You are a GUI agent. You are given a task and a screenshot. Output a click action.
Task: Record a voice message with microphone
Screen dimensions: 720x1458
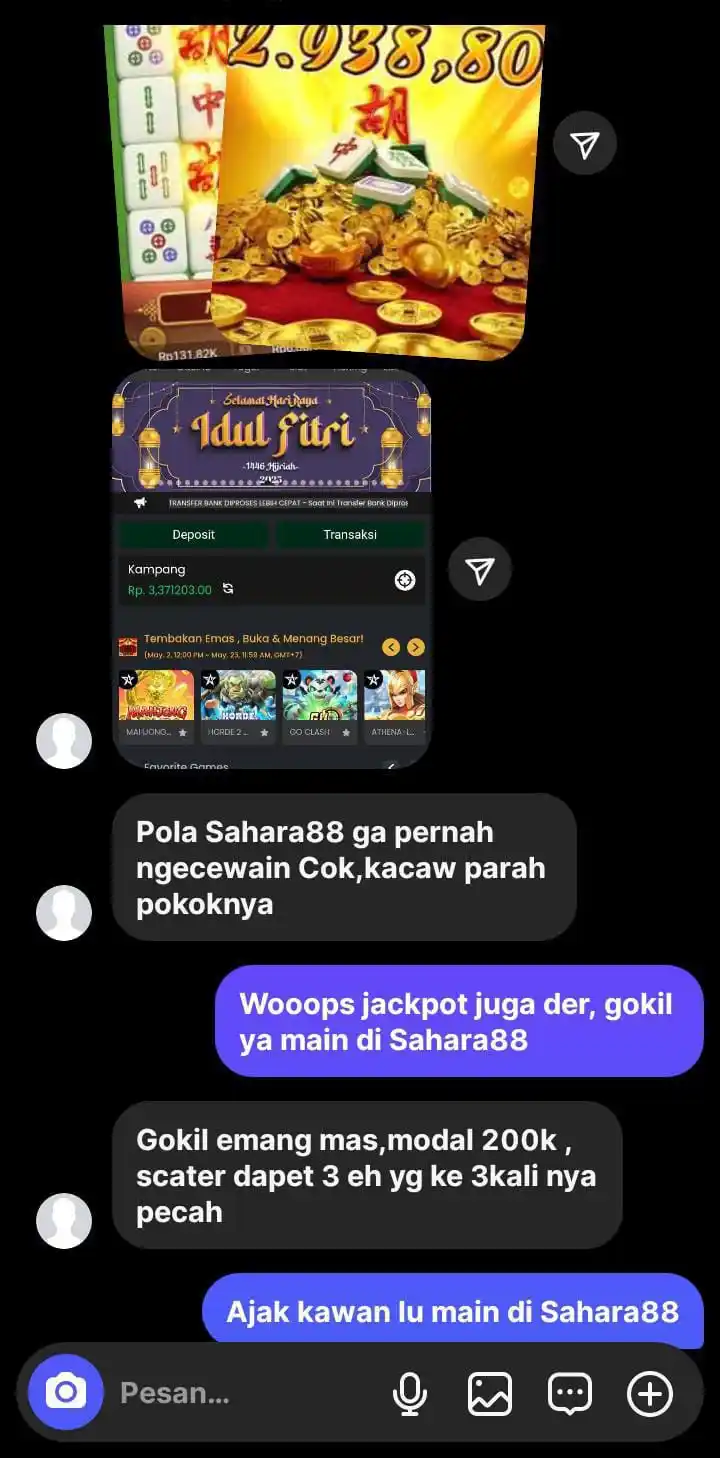[409, 1393]
